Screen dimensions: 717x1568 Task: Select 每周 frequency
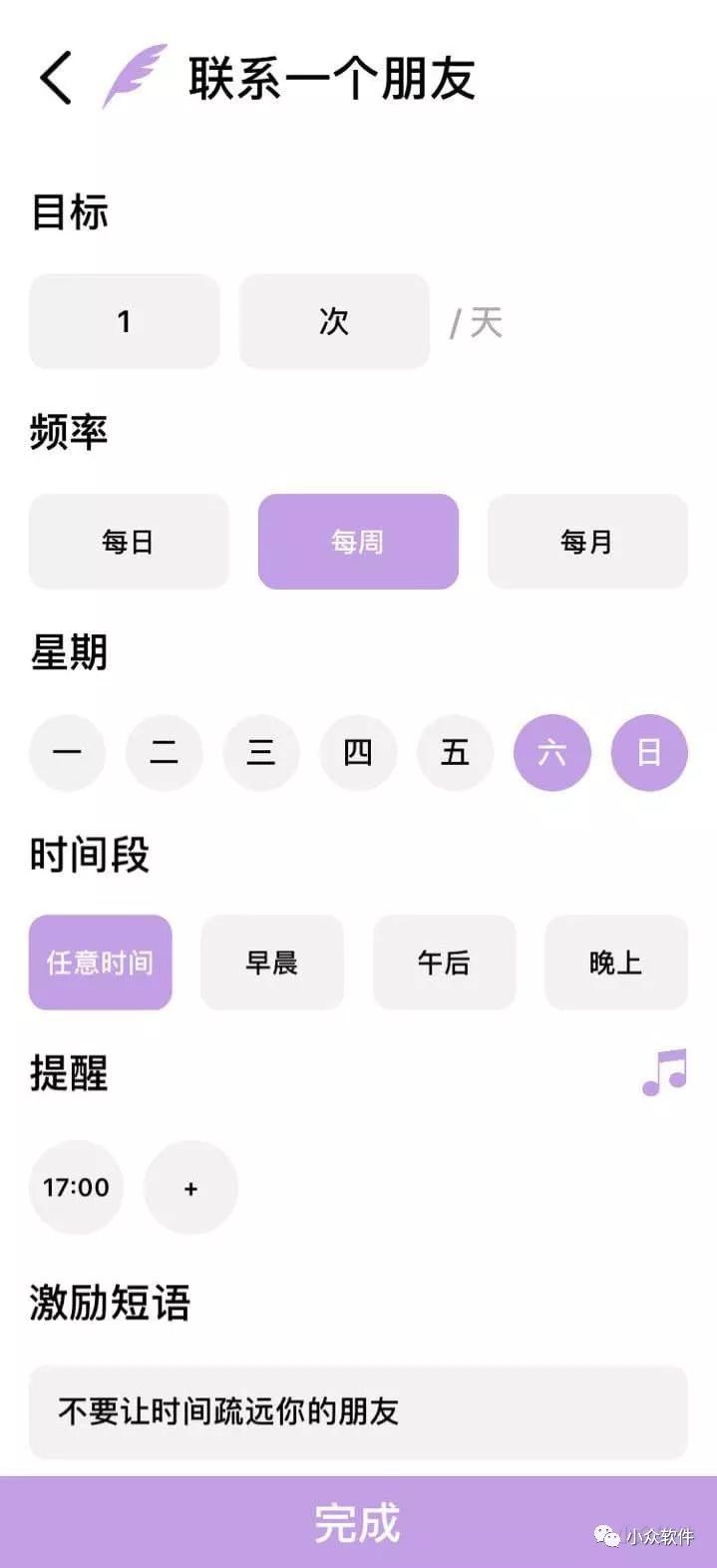point(358,542)
